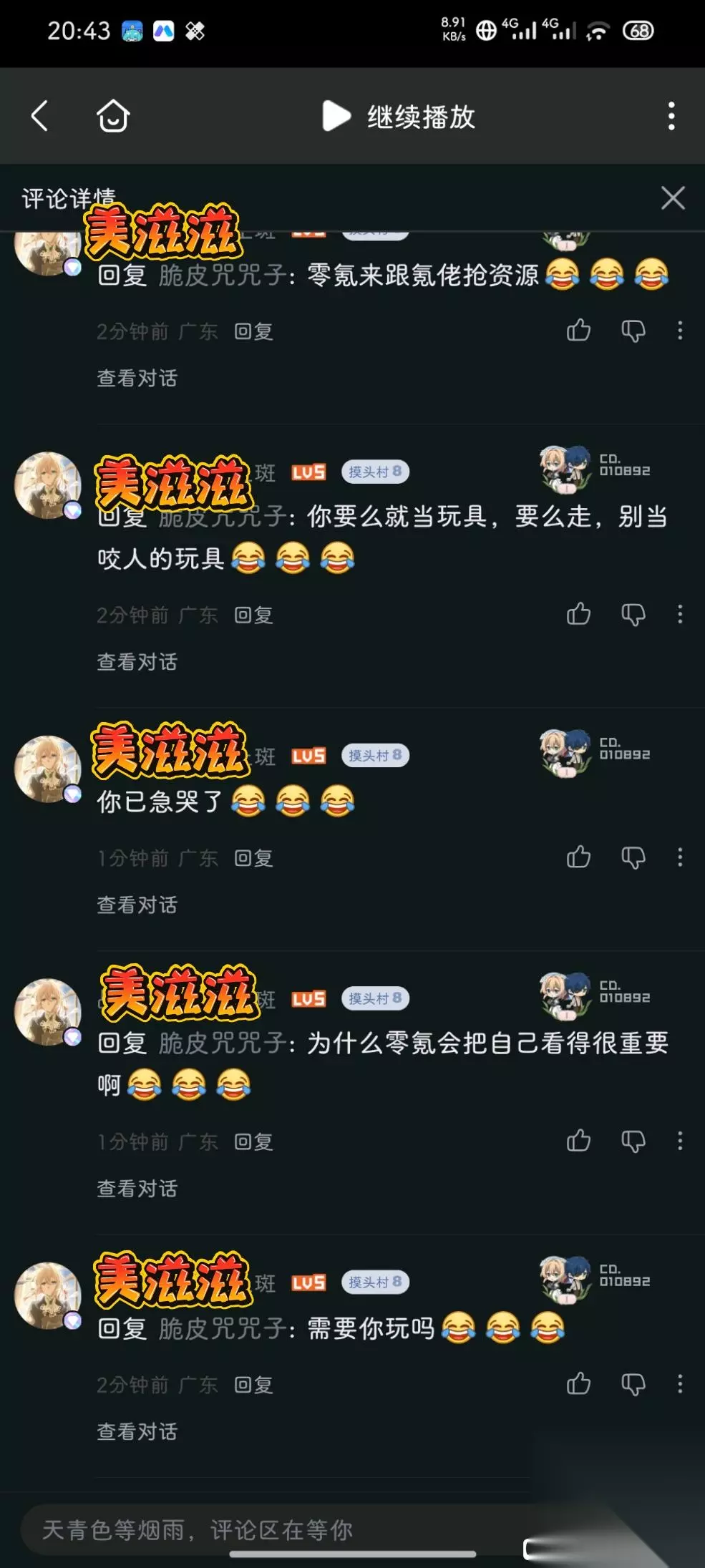The width and height of the screenshot is (705, 1568).
Task: Open more options for the comment 你要么就当玩具
Action: (679, 614)
